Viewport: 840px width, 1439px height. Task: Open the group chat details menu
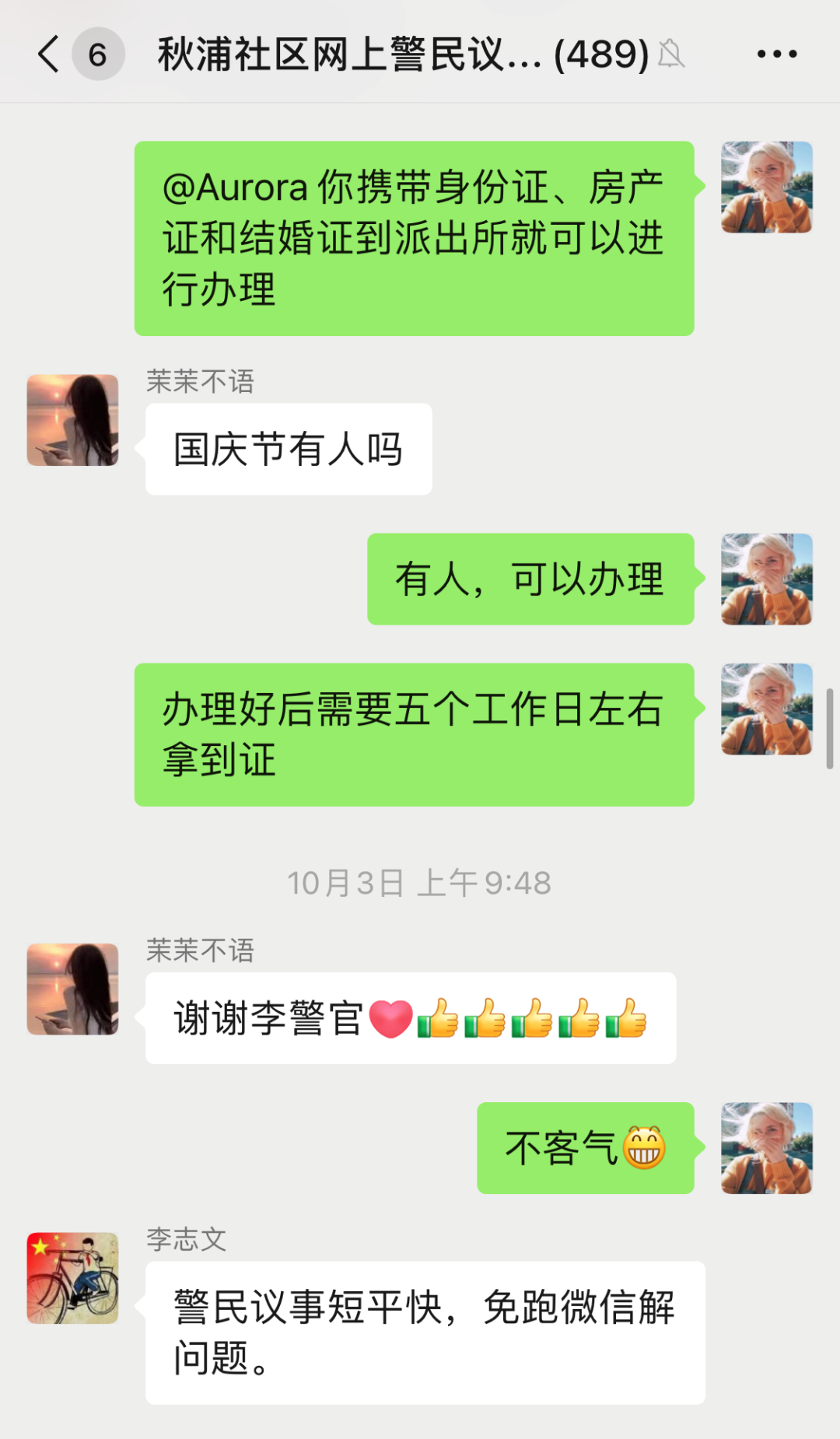tap(776, 54)
